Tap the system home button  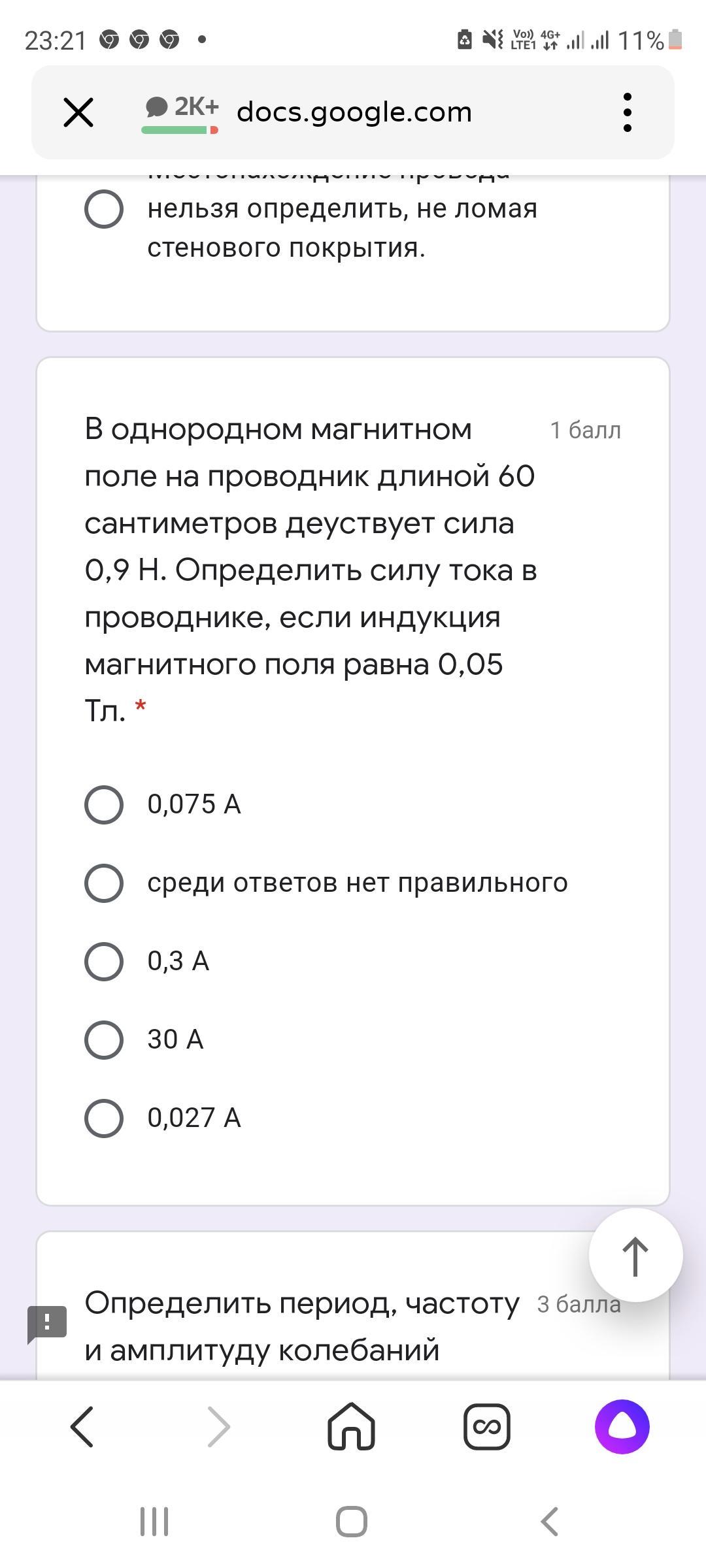pyautogui.click(x=352, y=1522)
